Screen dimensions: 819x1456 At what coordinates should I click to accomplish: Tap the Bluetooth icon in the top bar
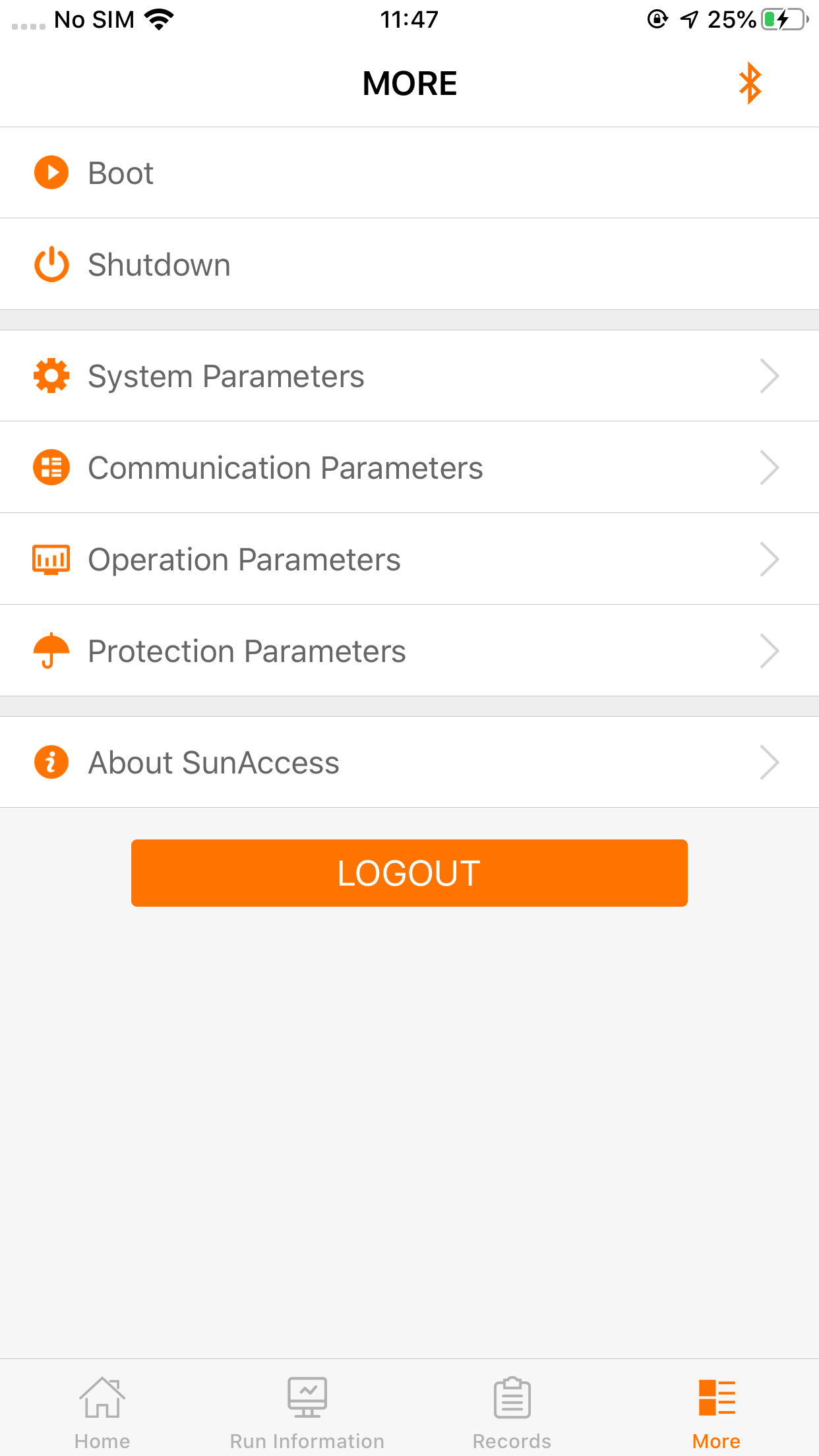pyautogui.click(x=750, y=82)
